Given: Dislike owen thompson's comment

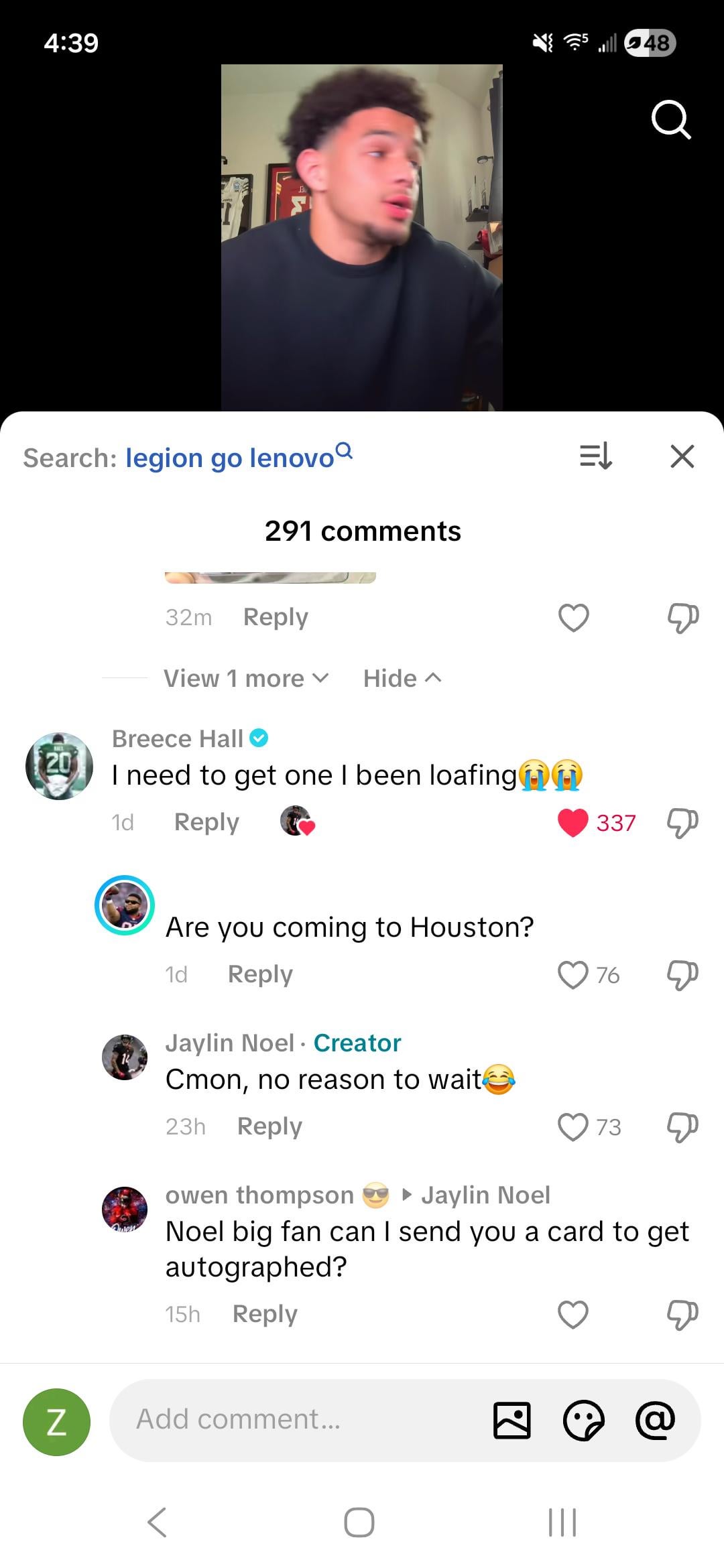Looking at the screenshot, I should (682, 1315).
